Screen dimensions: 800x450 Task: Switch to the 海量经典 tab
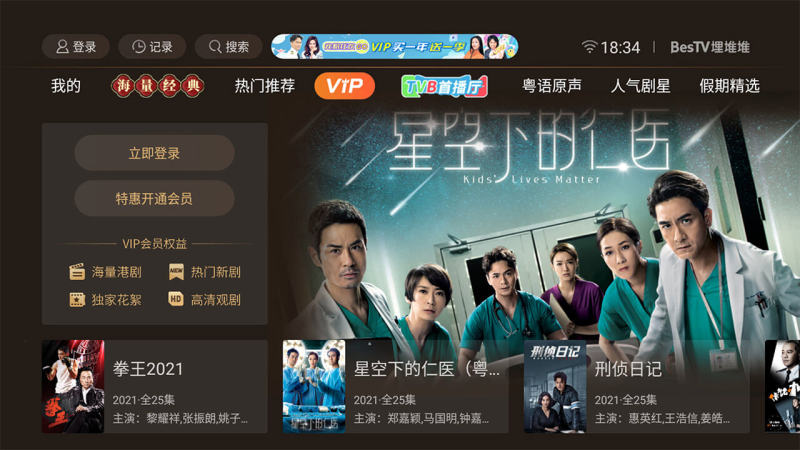pos(157,86)
